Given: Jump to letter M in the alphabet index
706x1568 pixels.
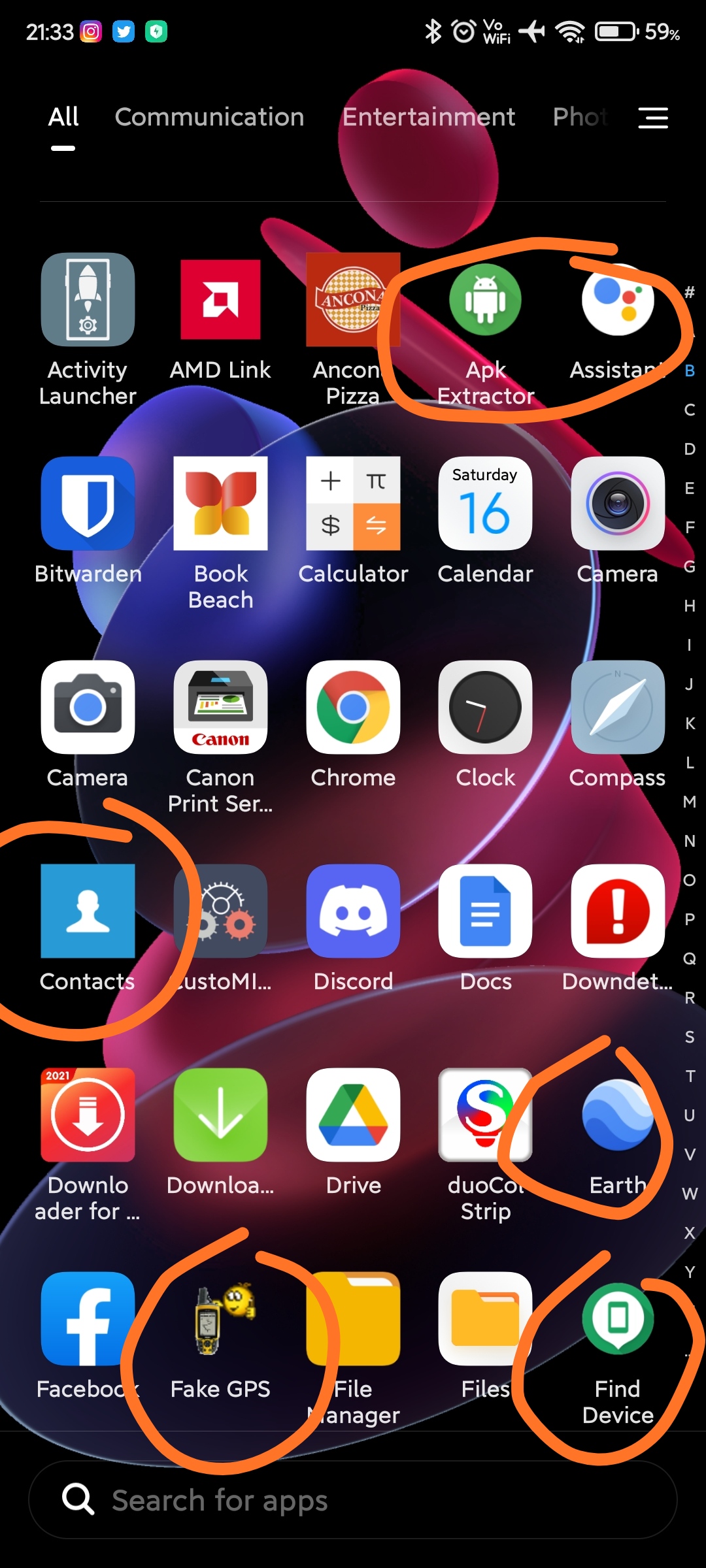Looking at the screenshot, I should click(689, 802).
